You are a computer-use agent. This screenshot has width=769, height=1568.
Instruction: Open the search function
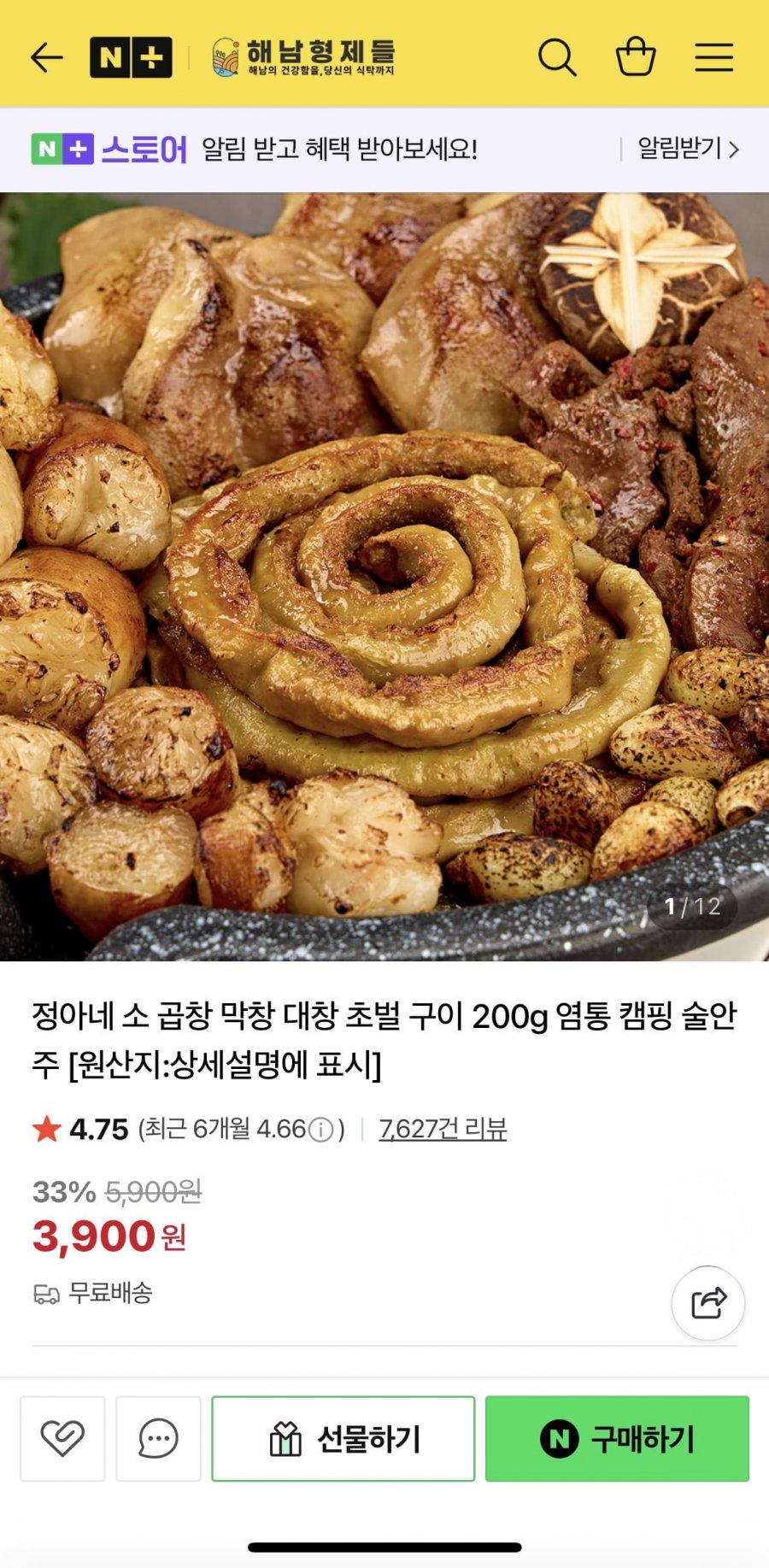(557, 56)
